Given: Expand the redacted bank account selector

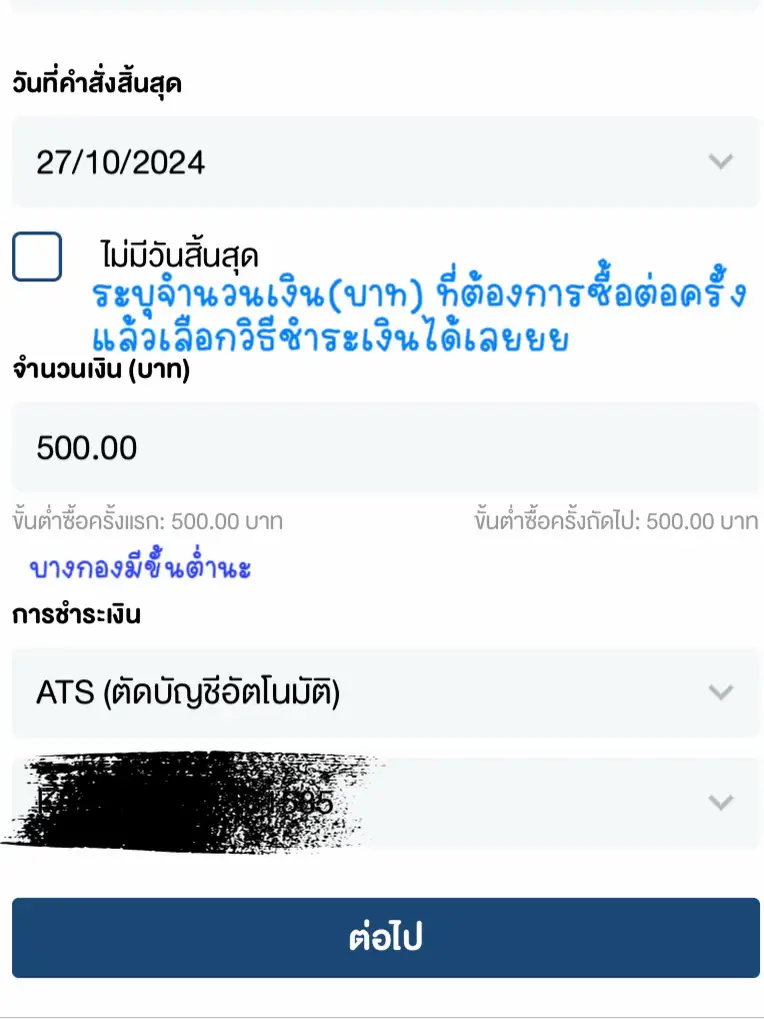Looking at the screenshot, I should (x=382, y=801).
